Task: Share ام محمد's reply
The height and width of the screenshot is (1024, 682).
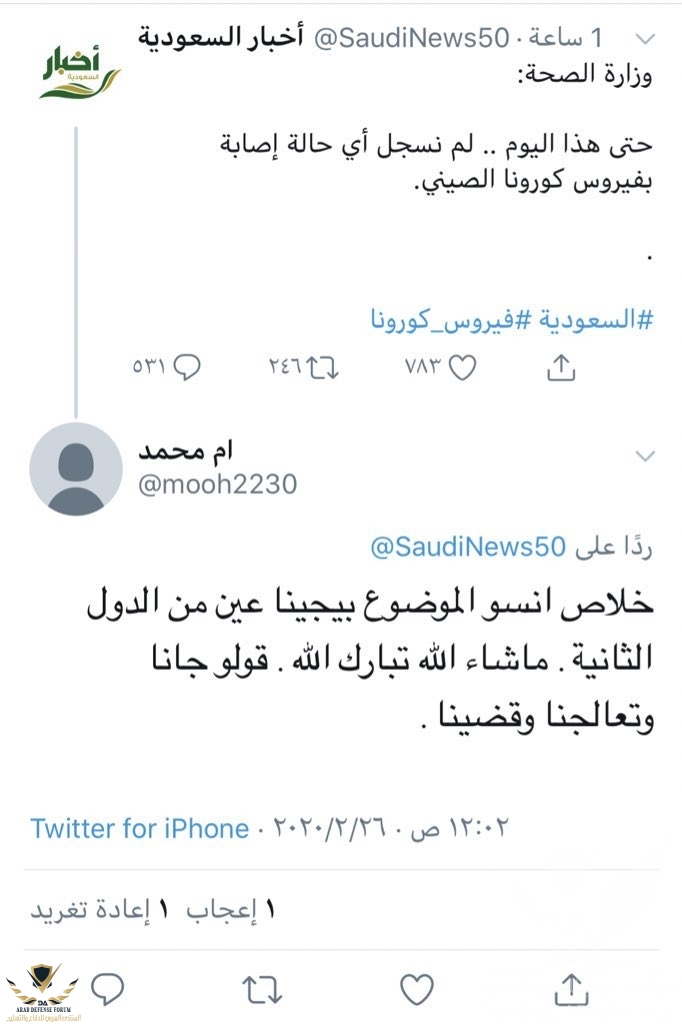Action: 571,990
